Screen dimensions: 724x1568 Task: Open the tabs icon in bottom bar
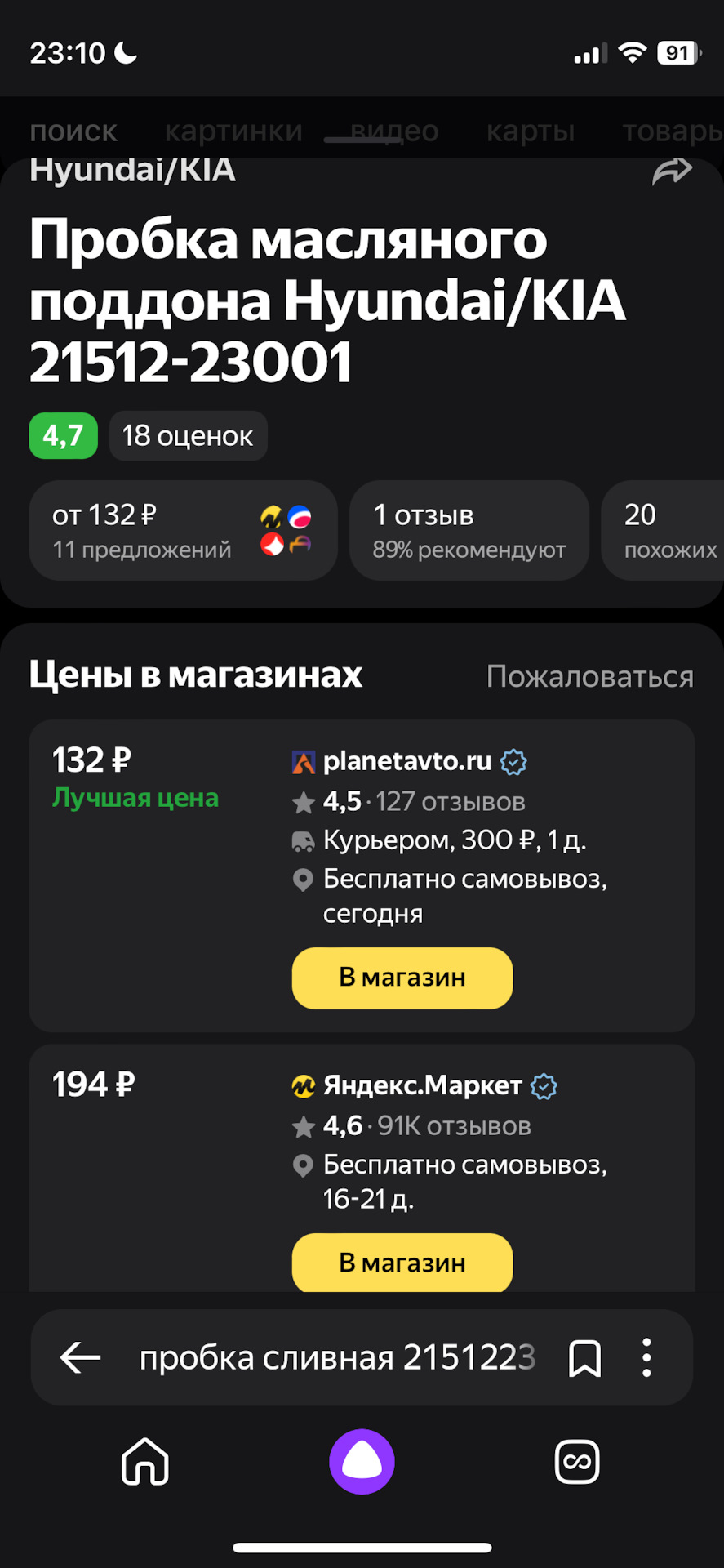[577, 1462]
